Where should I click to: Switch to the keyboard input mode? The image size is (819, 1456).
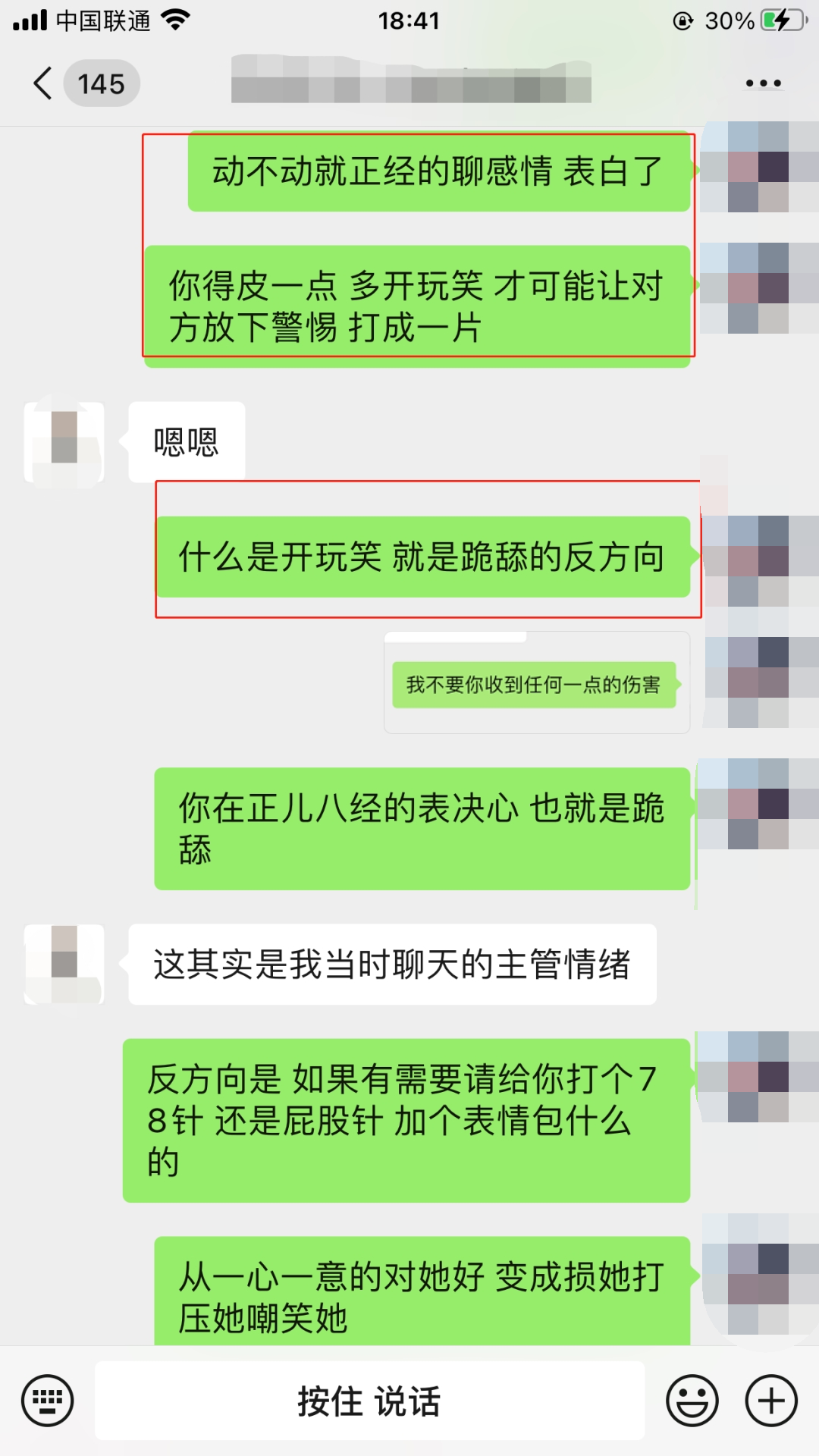point(48,1401)
